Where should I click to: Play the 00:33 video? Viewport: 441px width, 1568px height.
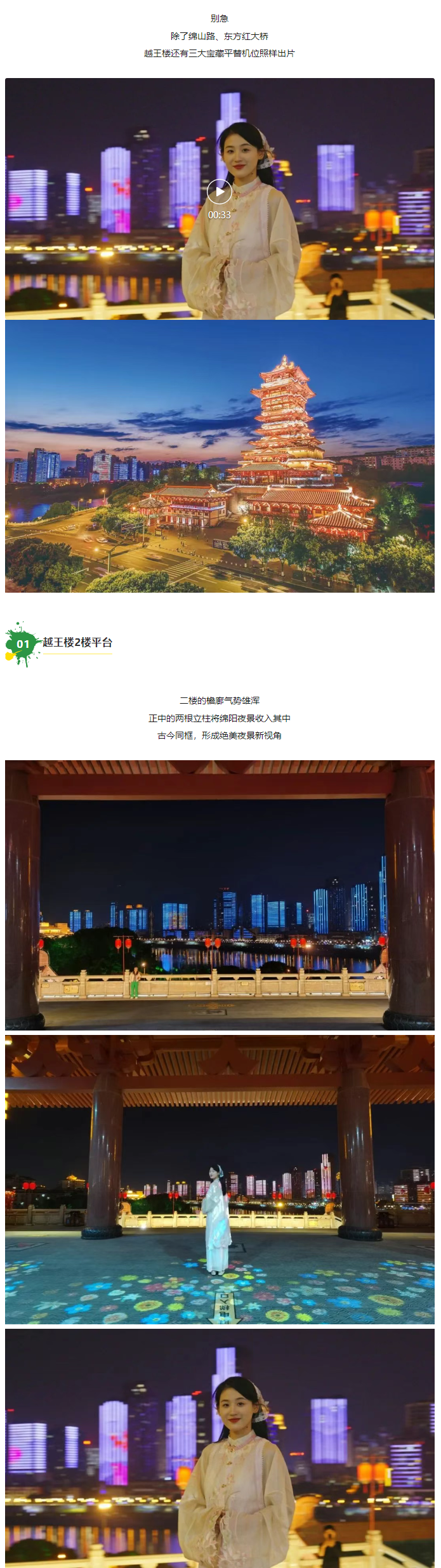pos(220,192)
